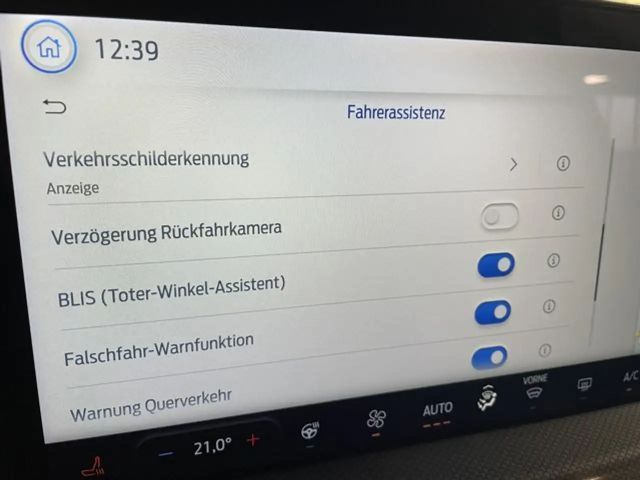This screenshot has height=480, width=640.
Task: Toggle the A/C button
Action: coord(629,377)
